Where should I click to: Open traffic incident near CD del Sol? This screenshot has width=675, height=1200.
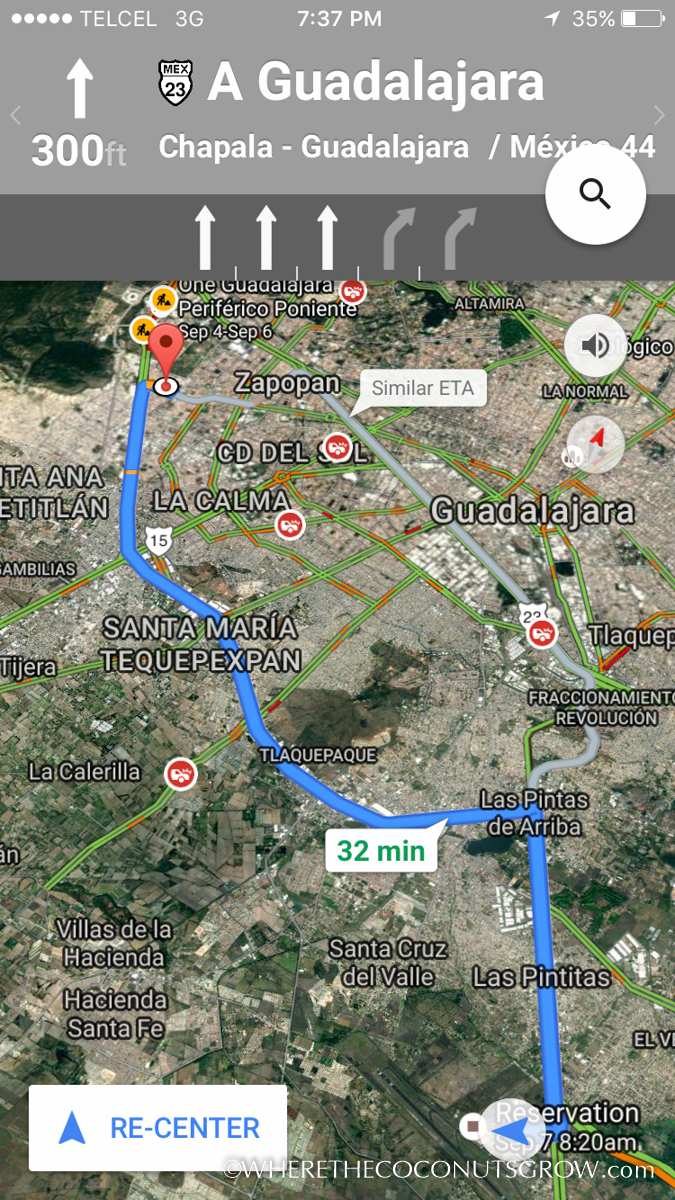pos(338,446)
